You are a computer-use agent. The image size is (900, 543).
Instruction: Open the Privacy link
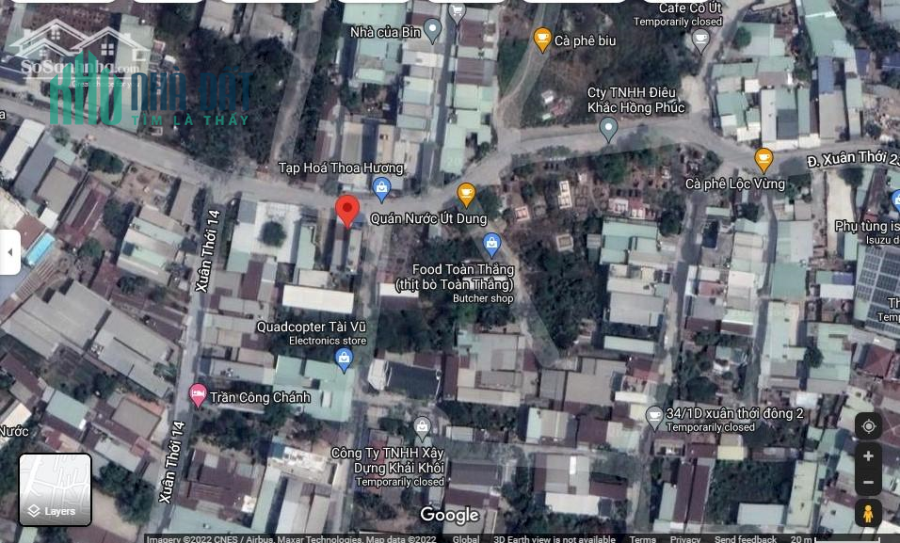pyautogui.click(x=685, y=538)
